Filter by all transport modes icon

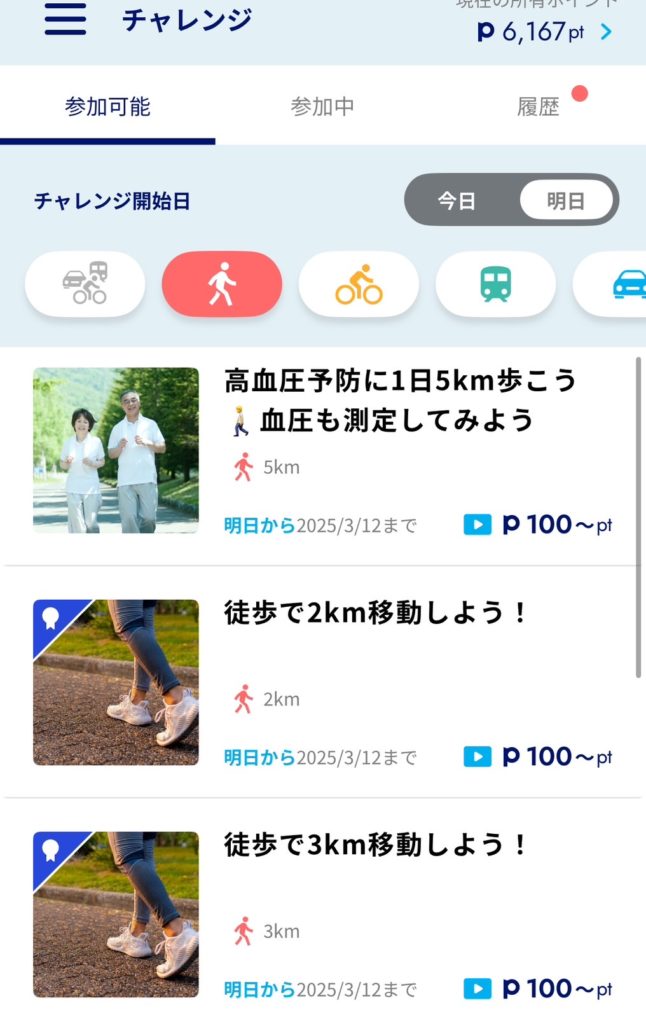(85, 284)
